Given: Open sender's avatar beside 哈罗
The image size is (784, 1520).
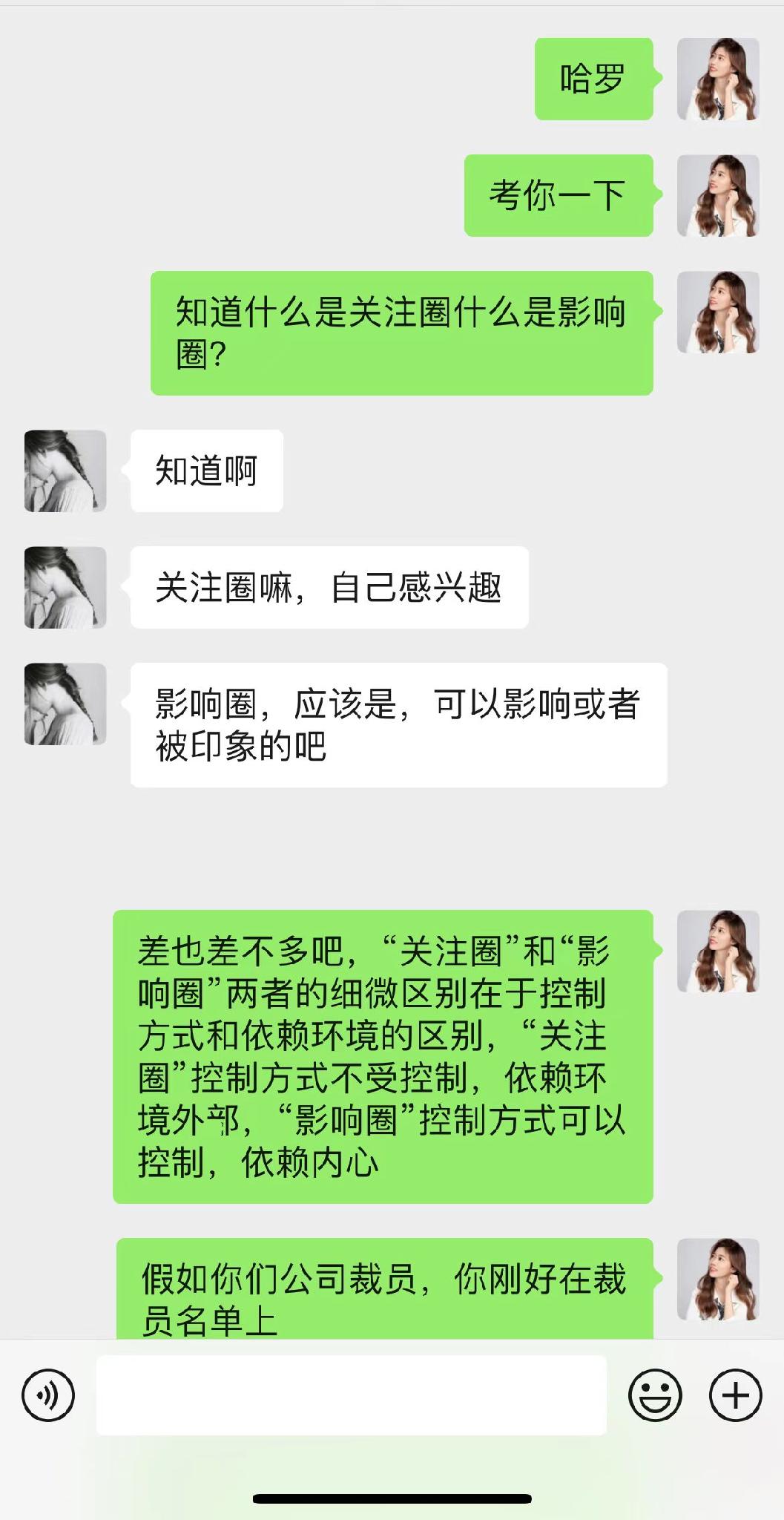Looking at the screenshot, I should tap(718, 79).
